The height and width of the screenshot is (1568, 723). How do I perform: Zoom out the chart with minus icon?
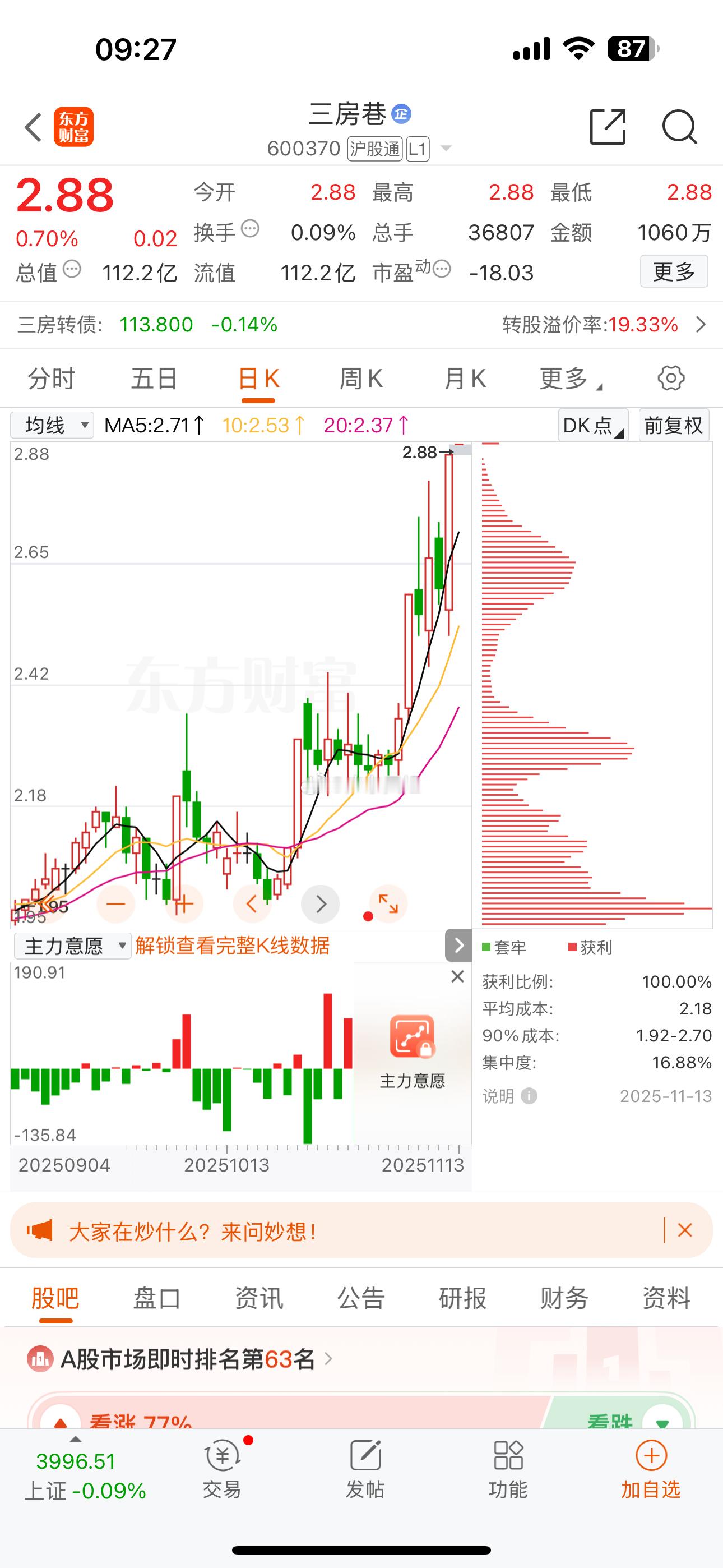pos(115,905)
